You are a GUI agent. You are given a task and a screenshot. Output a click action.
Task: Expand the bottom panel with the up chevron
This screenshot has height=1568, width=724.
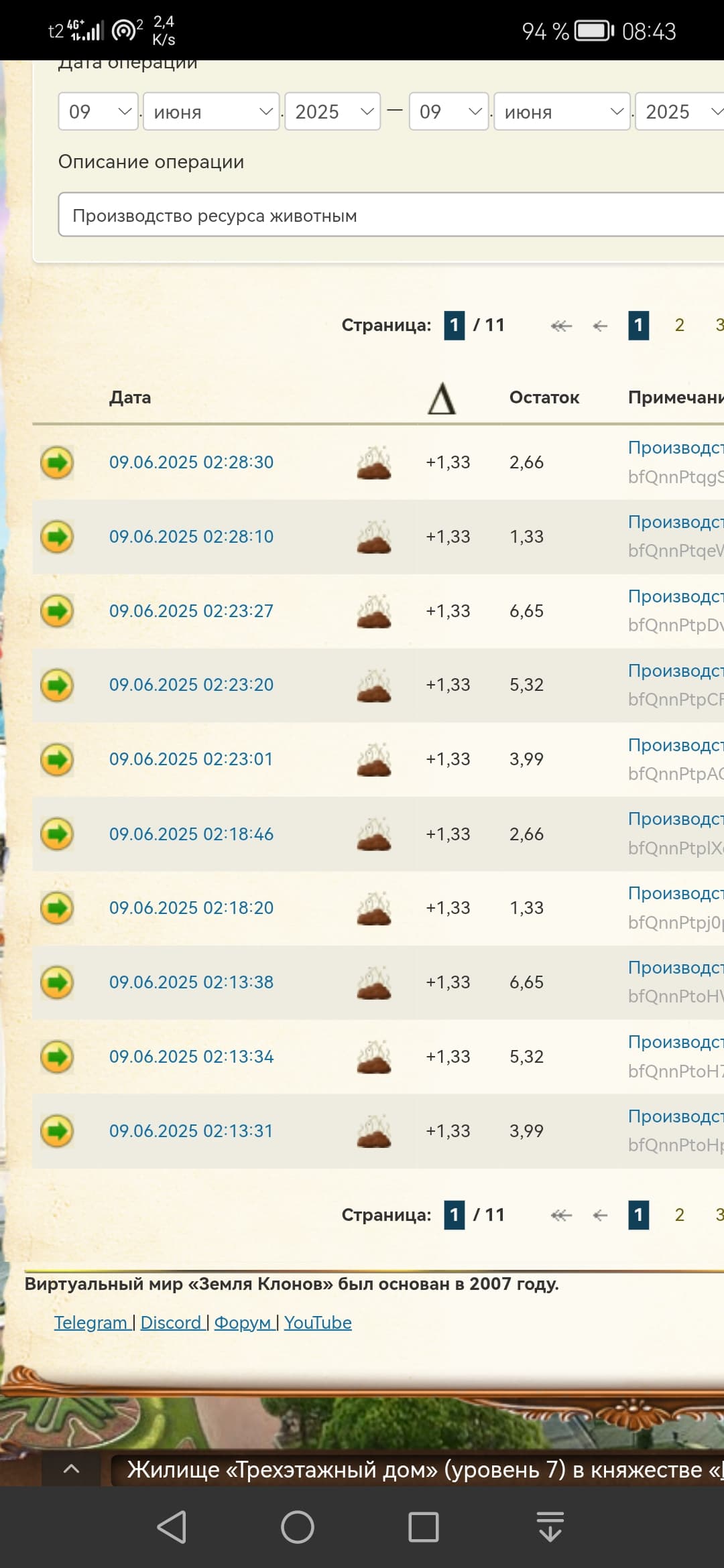71,1469
